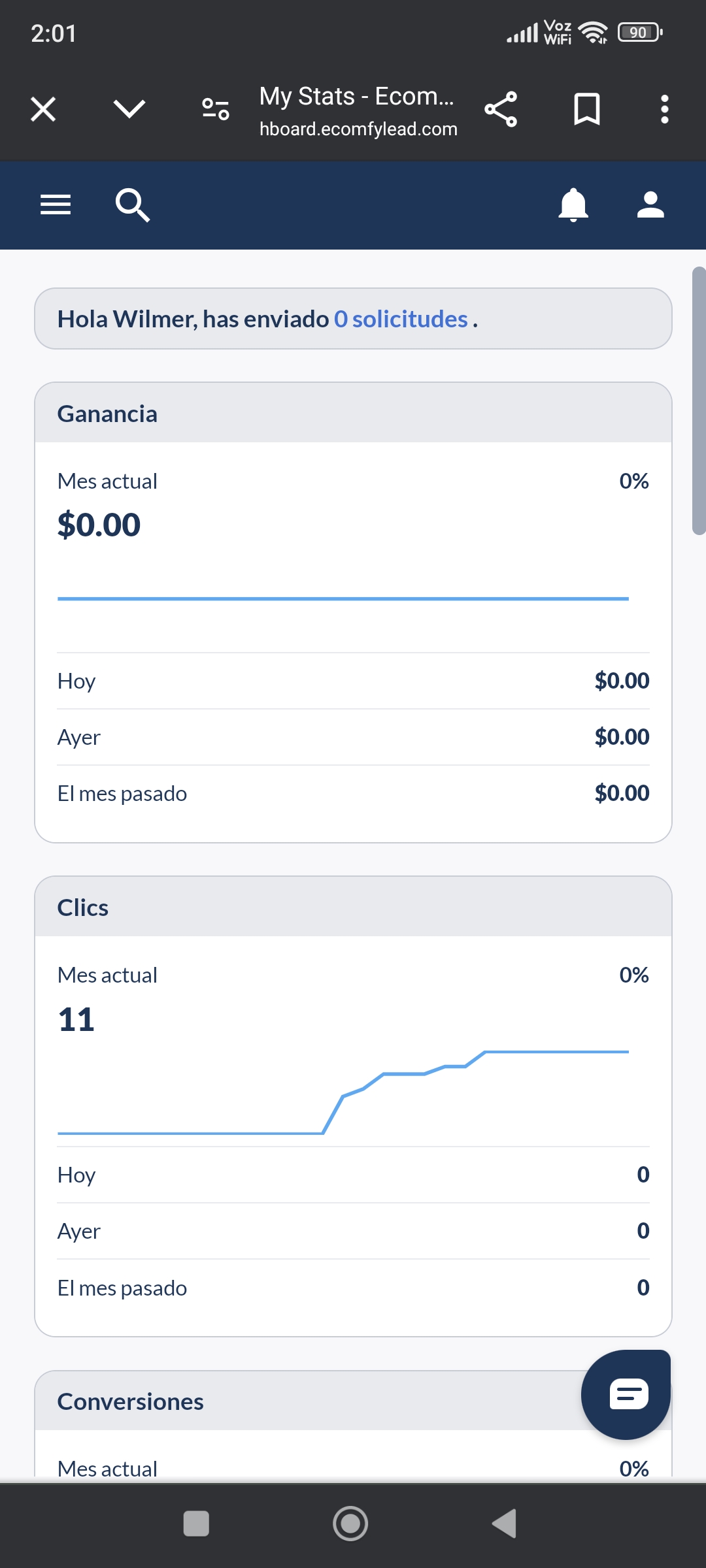Close the custom tab view
This screenshot has width=706, height=1568.
[42, 109]
